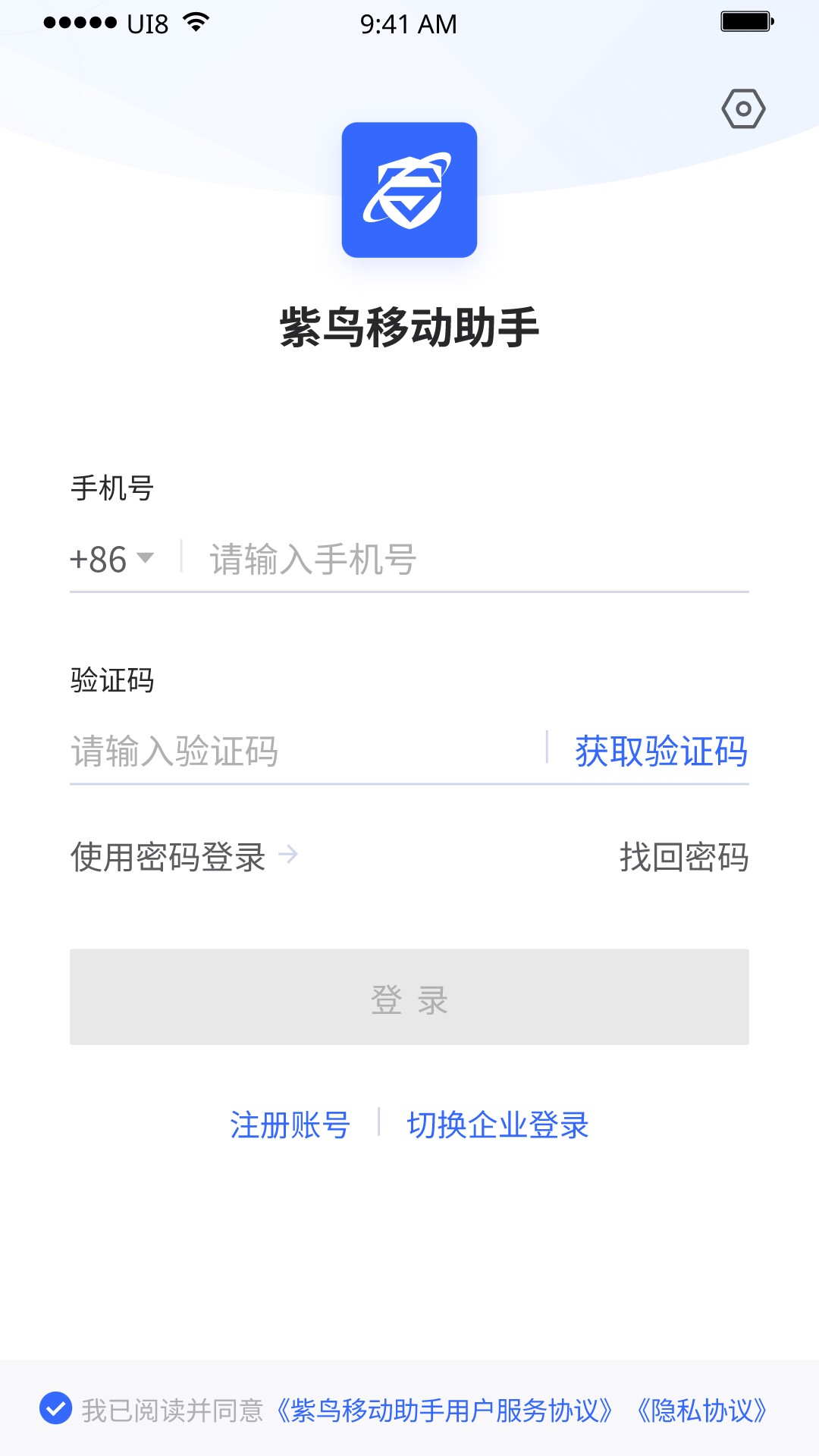Image resolution: width=819 pixels, height=1456 pixels.
Task: Switch to password login via 使用密码登录
Action: point(170,855)
